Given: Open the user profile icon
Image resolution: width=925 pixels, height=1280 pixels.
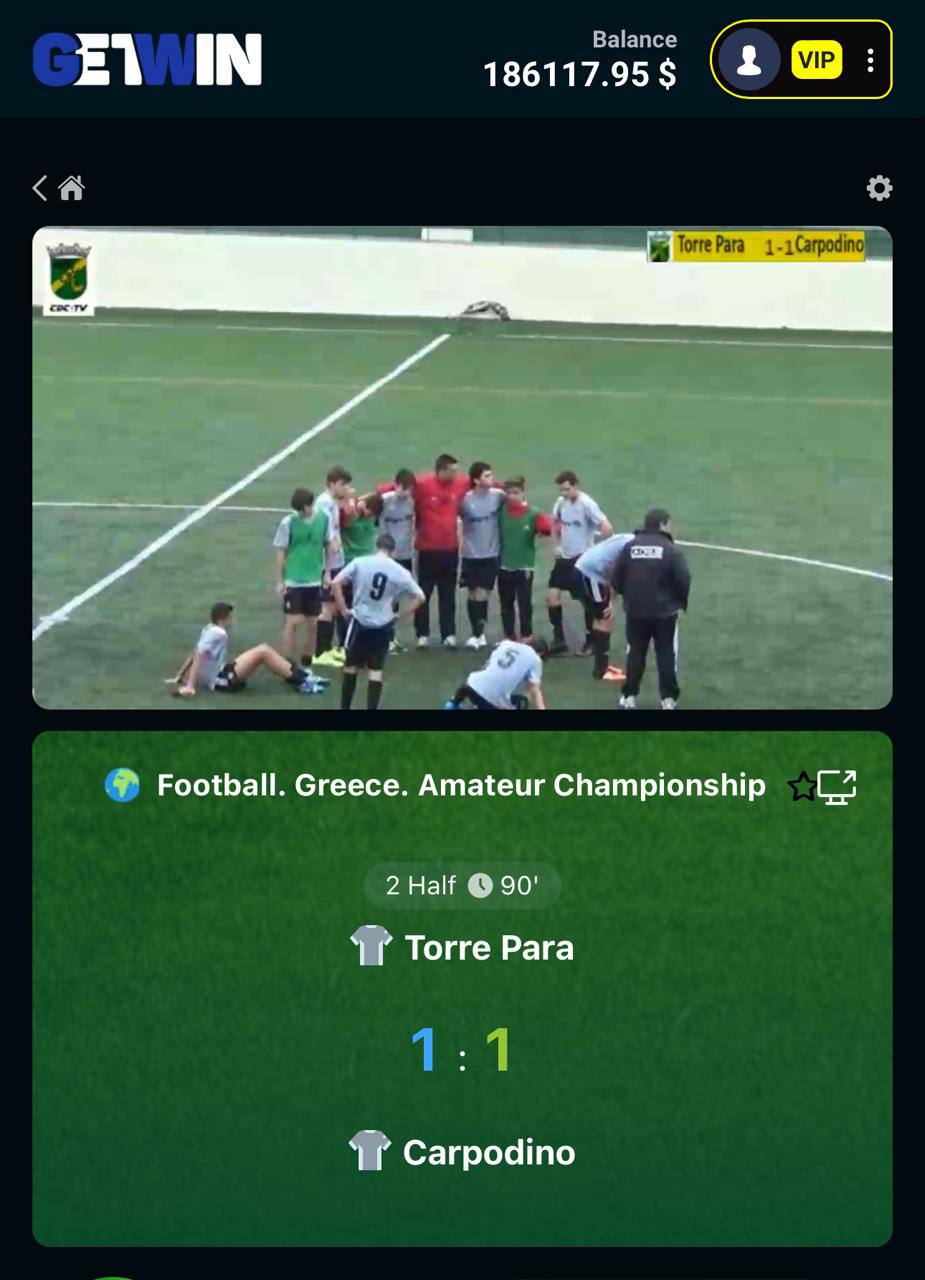Looking at the screenshot, I should tap(749, 60).
